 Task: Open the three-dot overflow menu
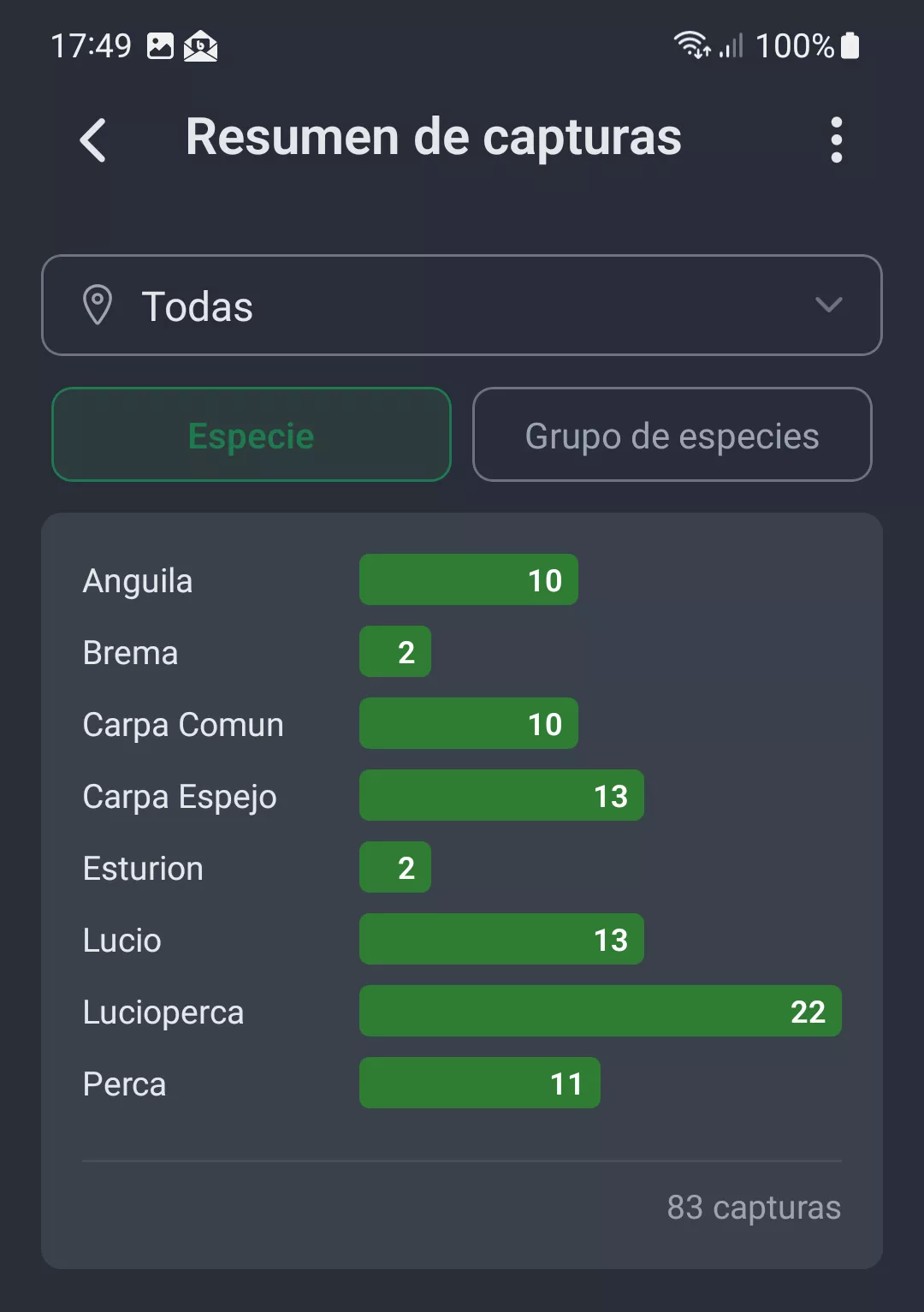point(836,140)
